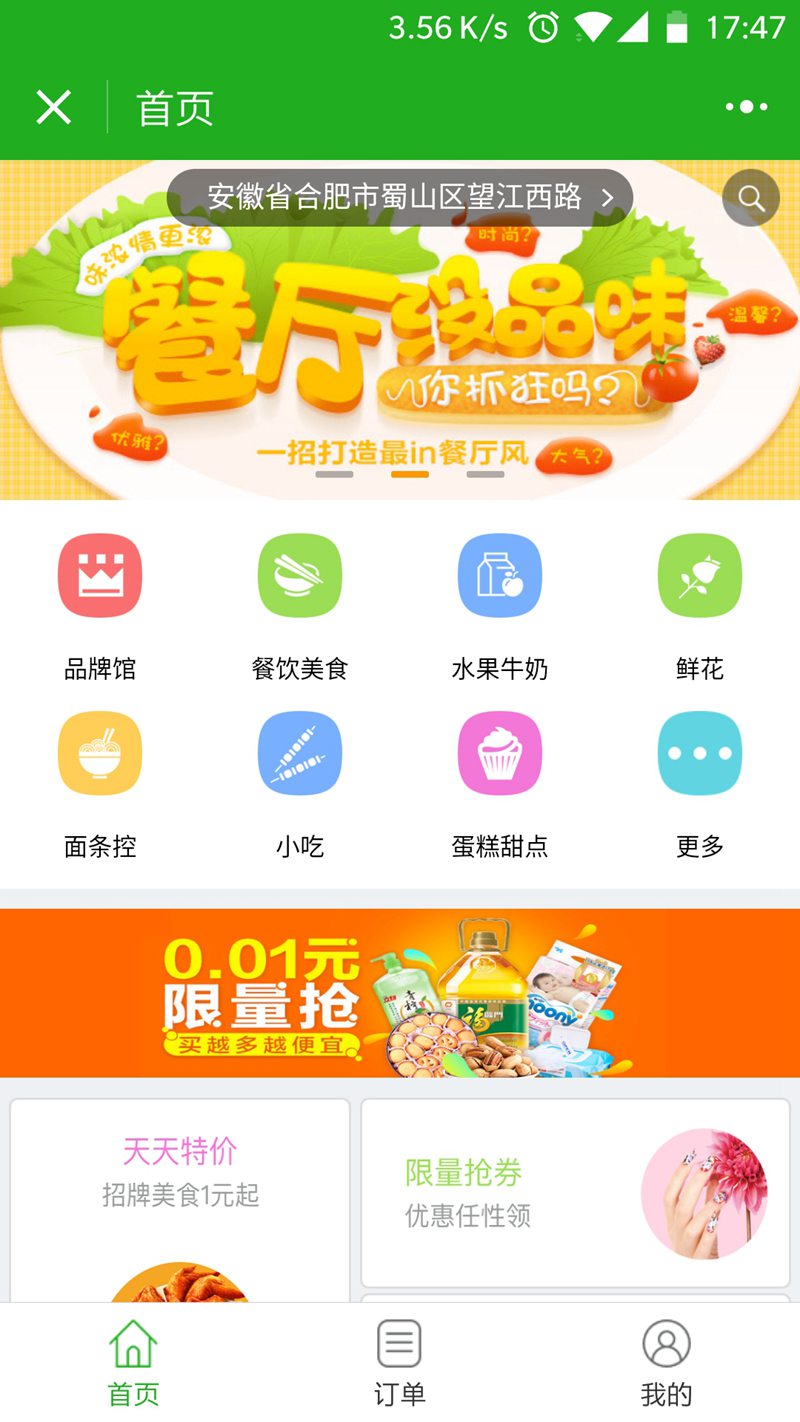
Task: Open the 天天特价 card
Action: [180, 1200]
